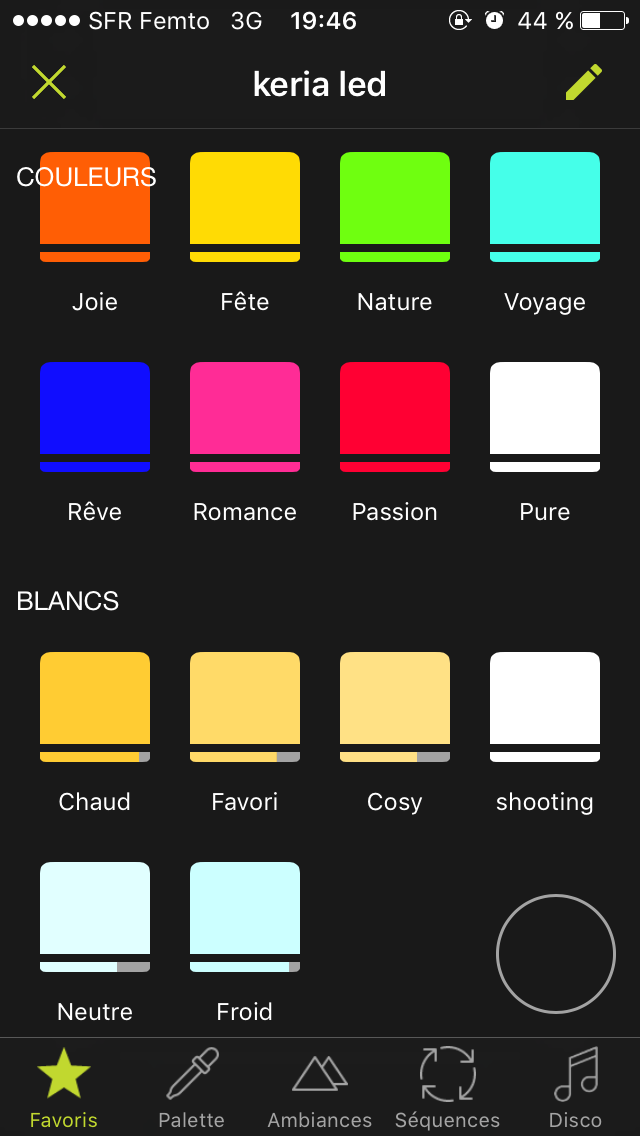Image resolution: width=640 pixels, height=1136 pixels.
Task: Choose the yellow Fête swatch
Action: [x=245, y=207]
